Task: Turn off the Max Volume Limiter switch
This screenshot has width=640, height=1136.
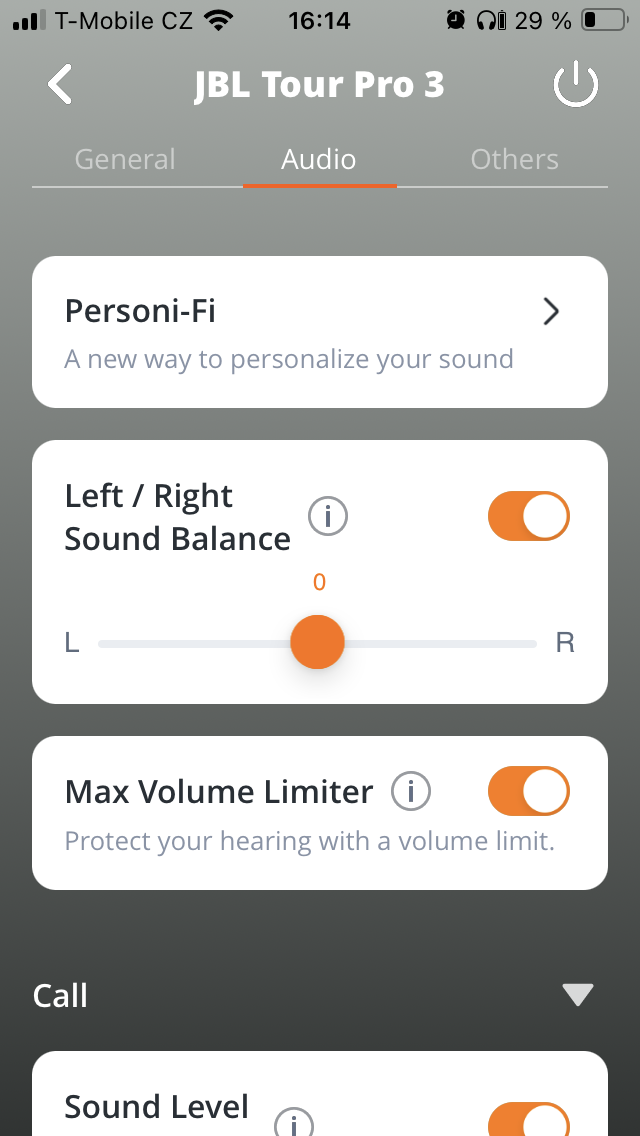Action: click(528, 791)
